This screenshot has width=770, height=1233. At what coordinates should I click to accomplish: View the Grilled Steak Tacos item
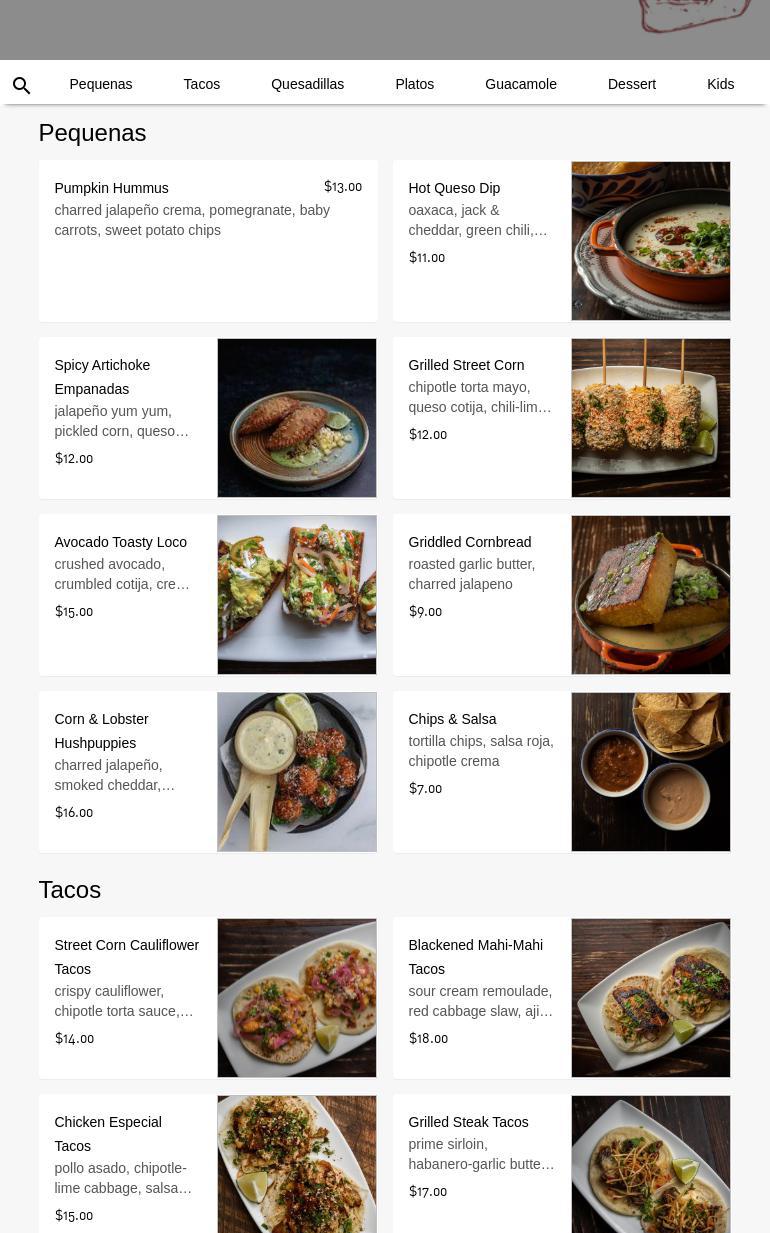(x=561, y=1165)
